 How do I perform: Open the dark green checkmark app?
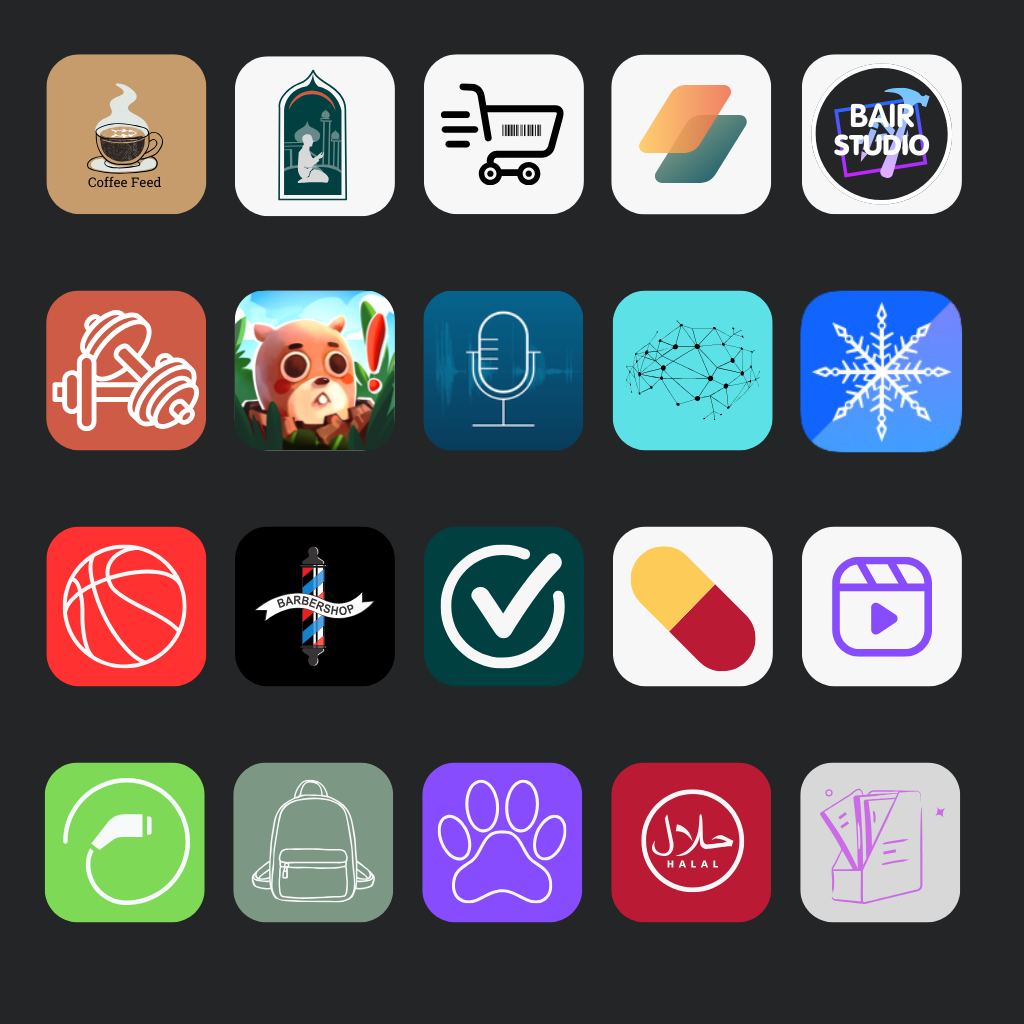(x=503, y=606)
